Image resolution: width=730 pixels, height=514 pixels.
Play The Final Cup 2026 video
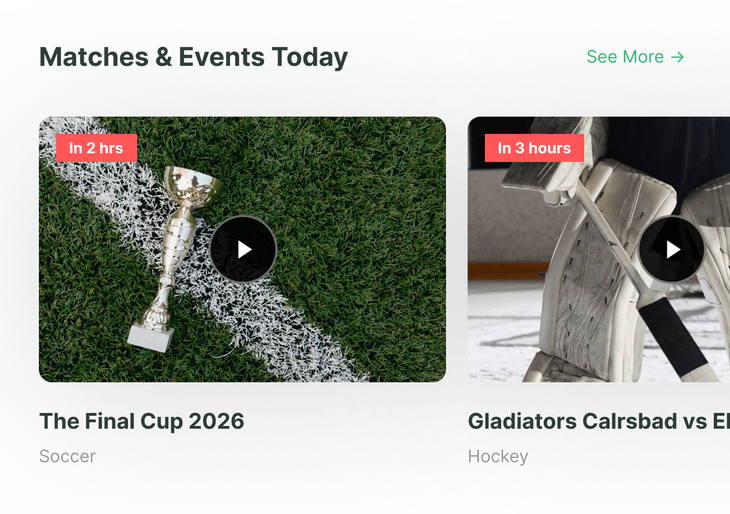pos(243,249)
